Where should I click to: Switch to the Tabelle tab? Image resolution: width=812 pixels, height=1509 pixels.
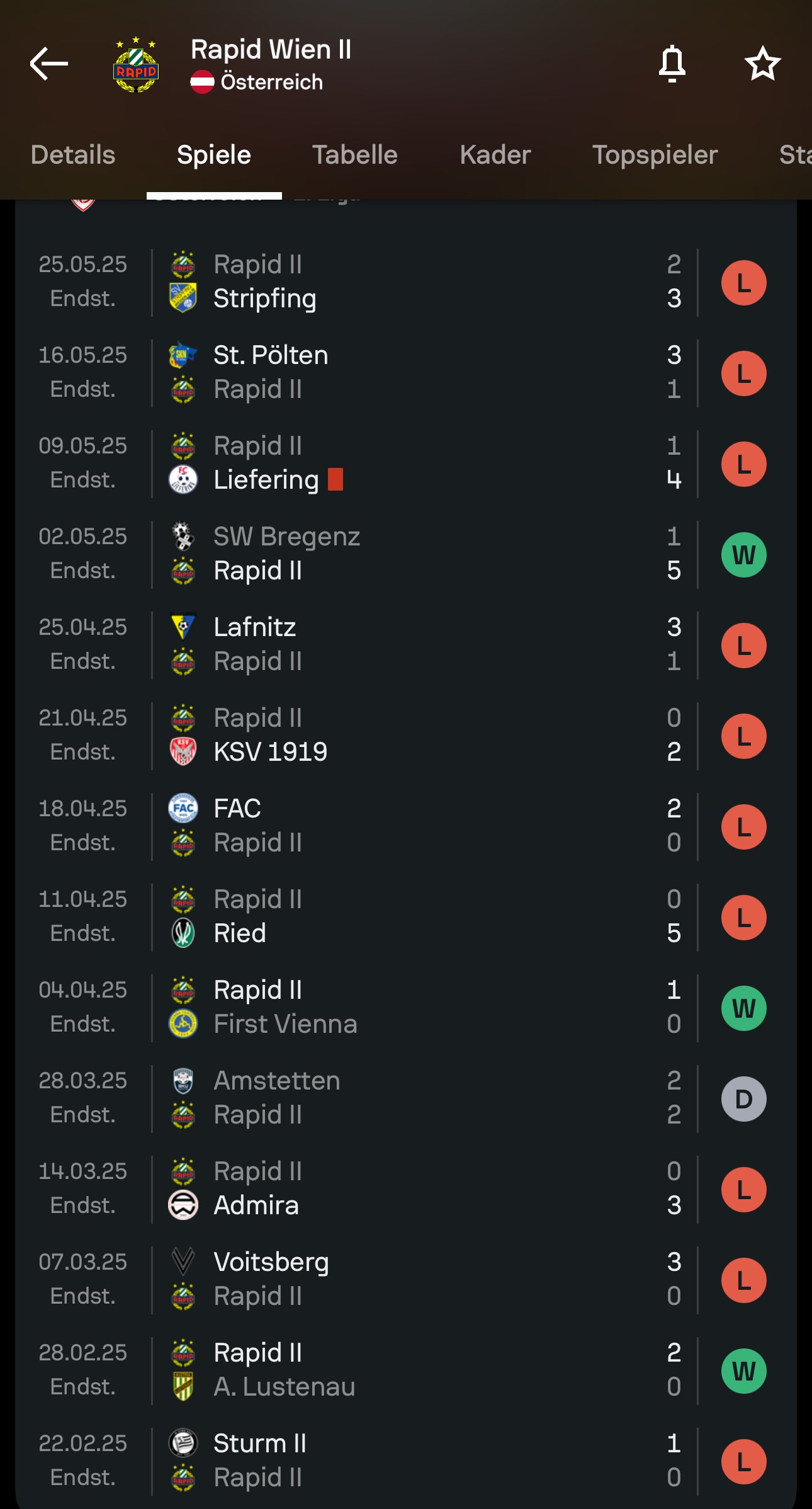point(355,155)
